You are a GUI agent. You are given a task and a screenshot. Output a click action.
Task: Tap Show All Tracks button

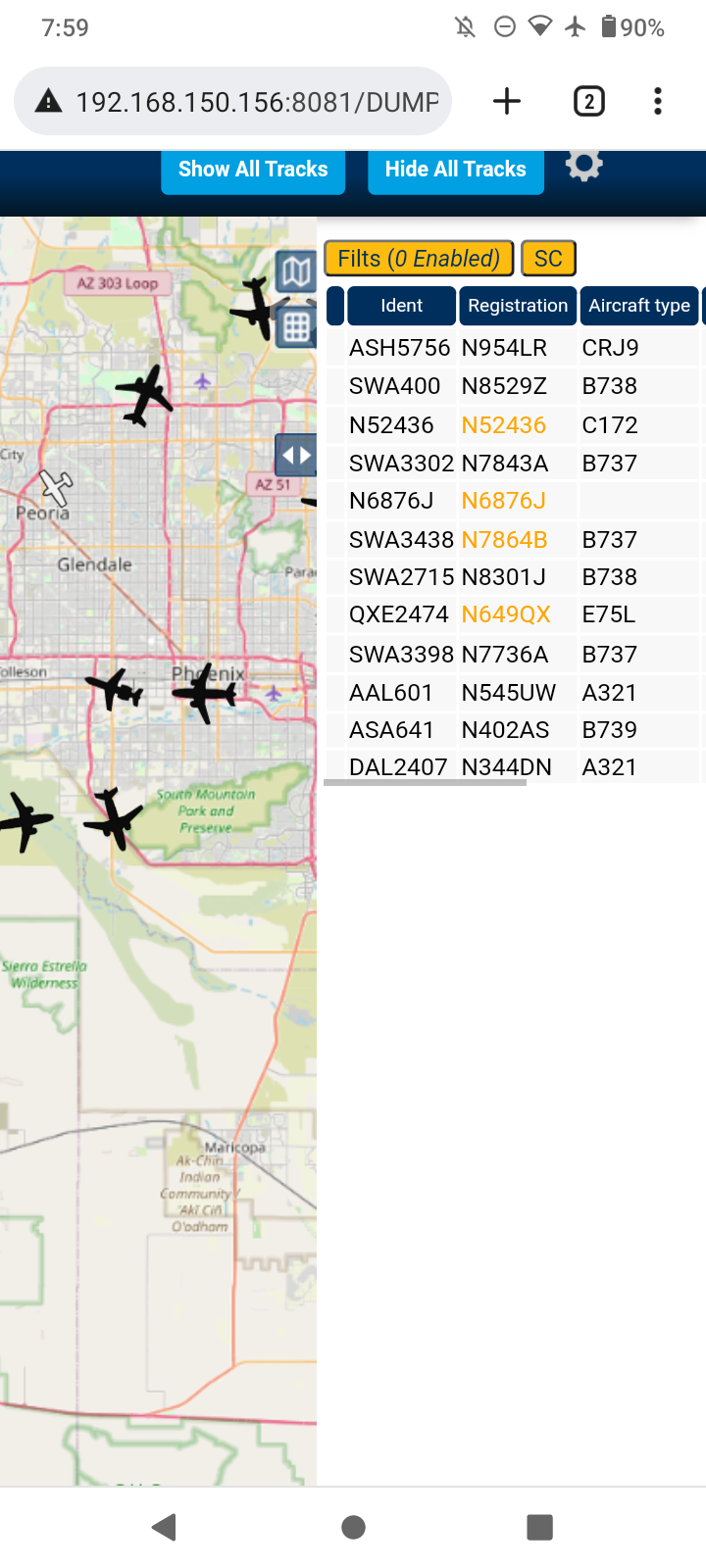pos(253,171)
